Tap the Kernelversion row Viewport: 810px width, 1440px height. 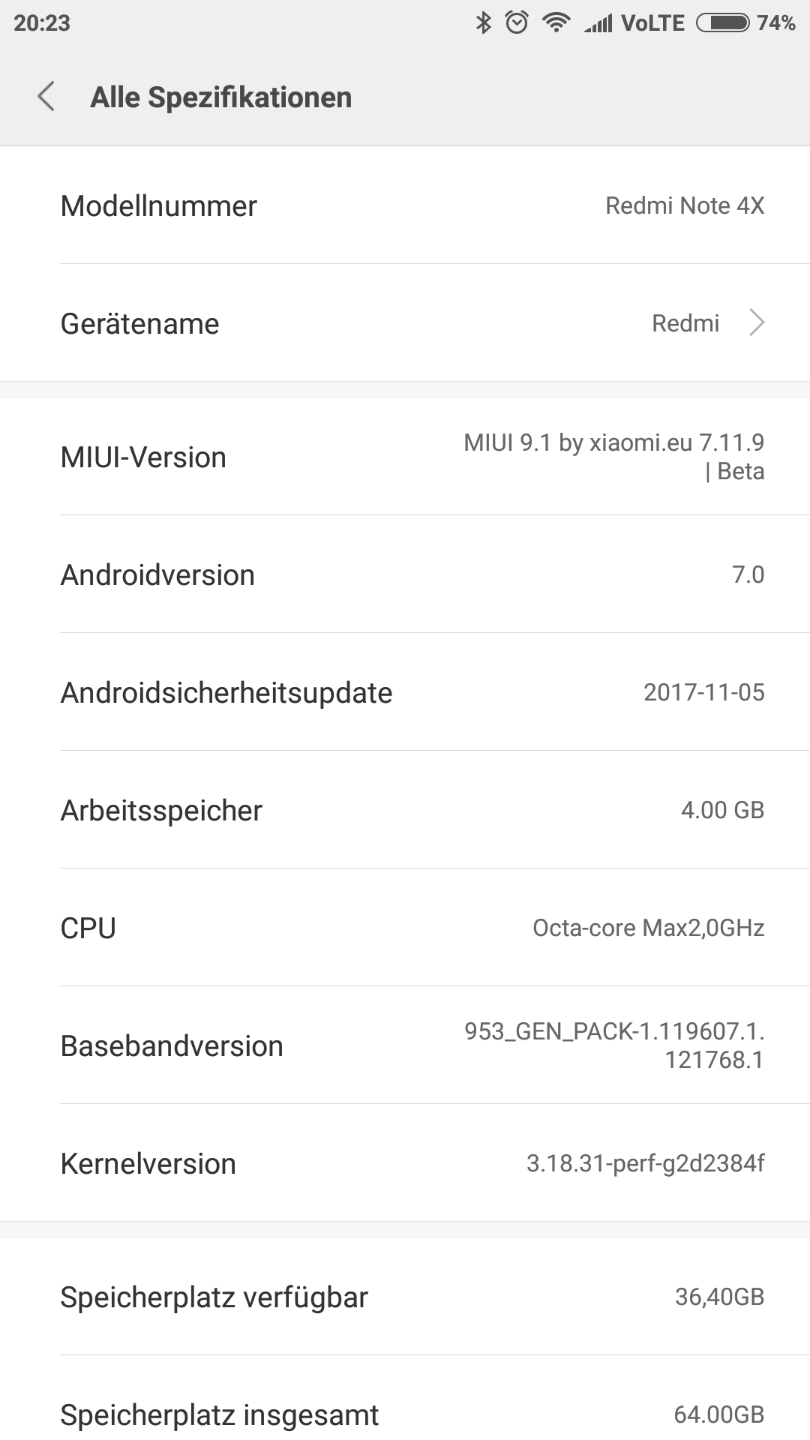tap(405, 1163)
